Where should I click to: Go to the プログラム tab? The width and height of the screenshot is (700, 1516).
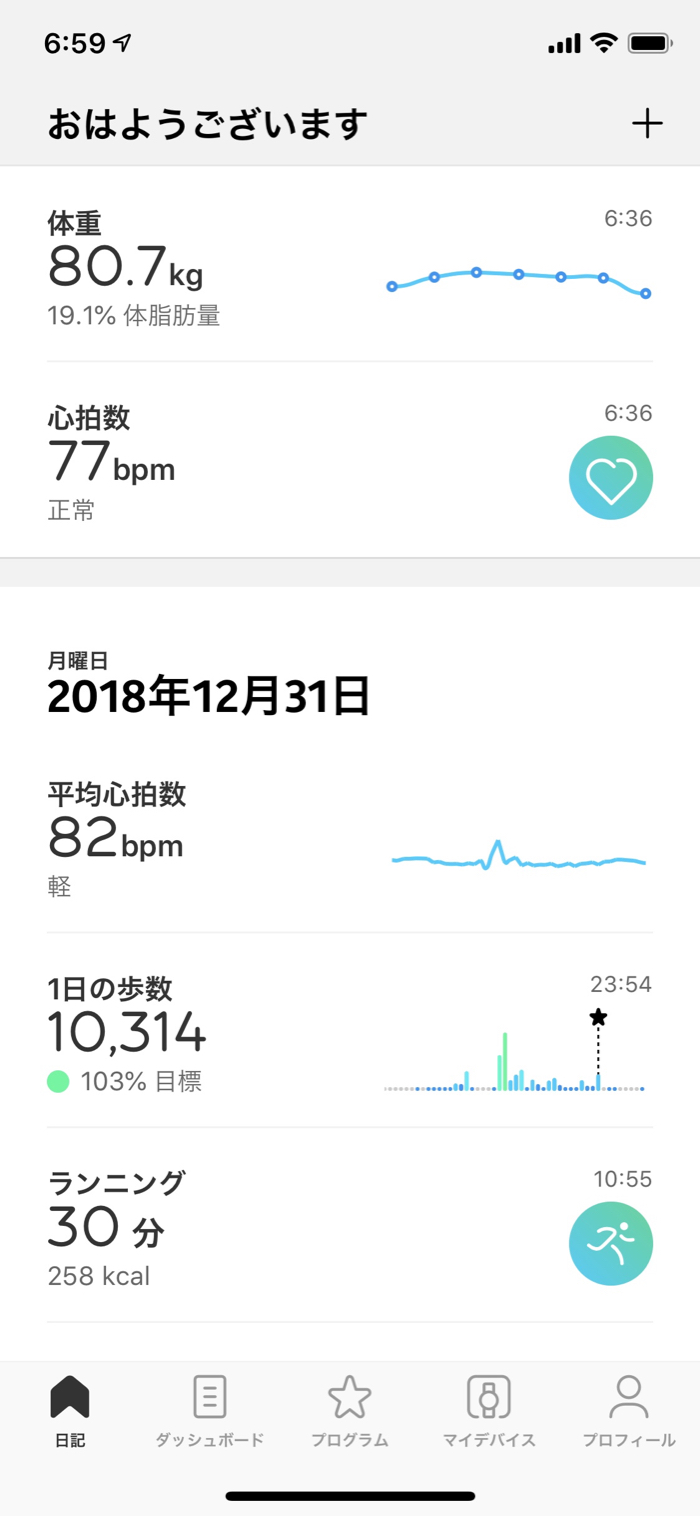(350, 1410)
